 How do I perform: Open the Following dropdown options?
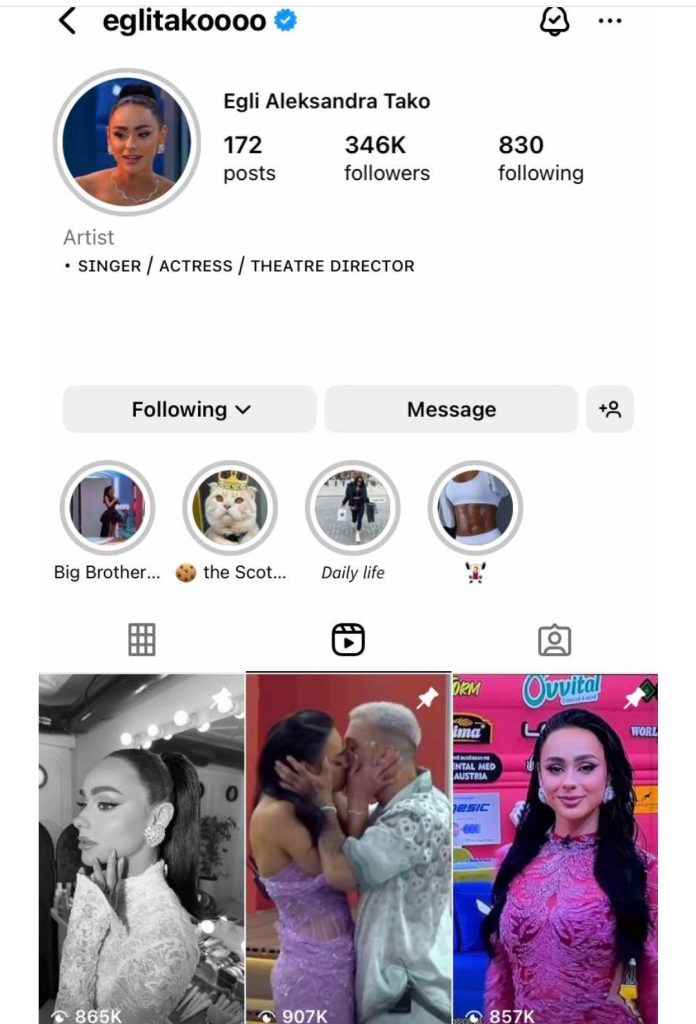click(x=190, y=409)
